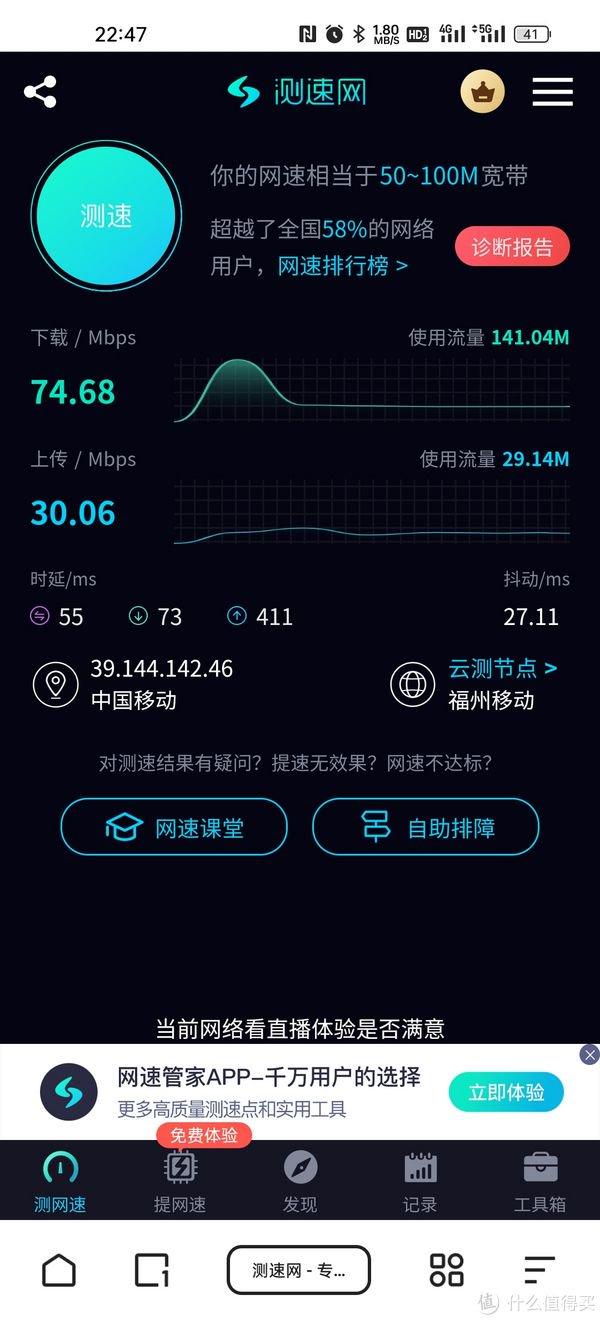Start a speed test with 测速 button
This screenshot has width=600, height=1320.
[106, 216]
